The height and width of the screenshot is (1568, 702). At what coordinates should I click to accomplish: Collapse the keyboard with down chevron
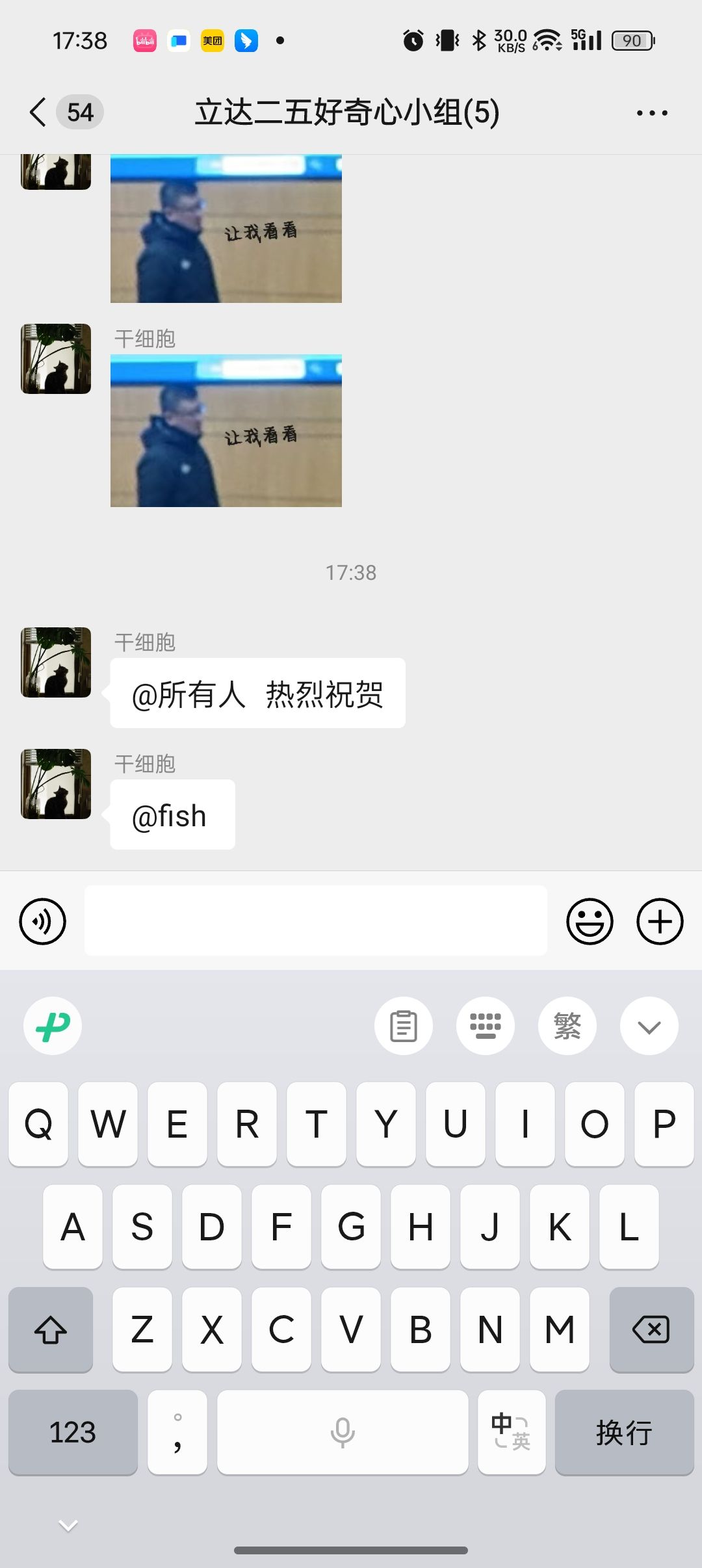click(649, 1026)
